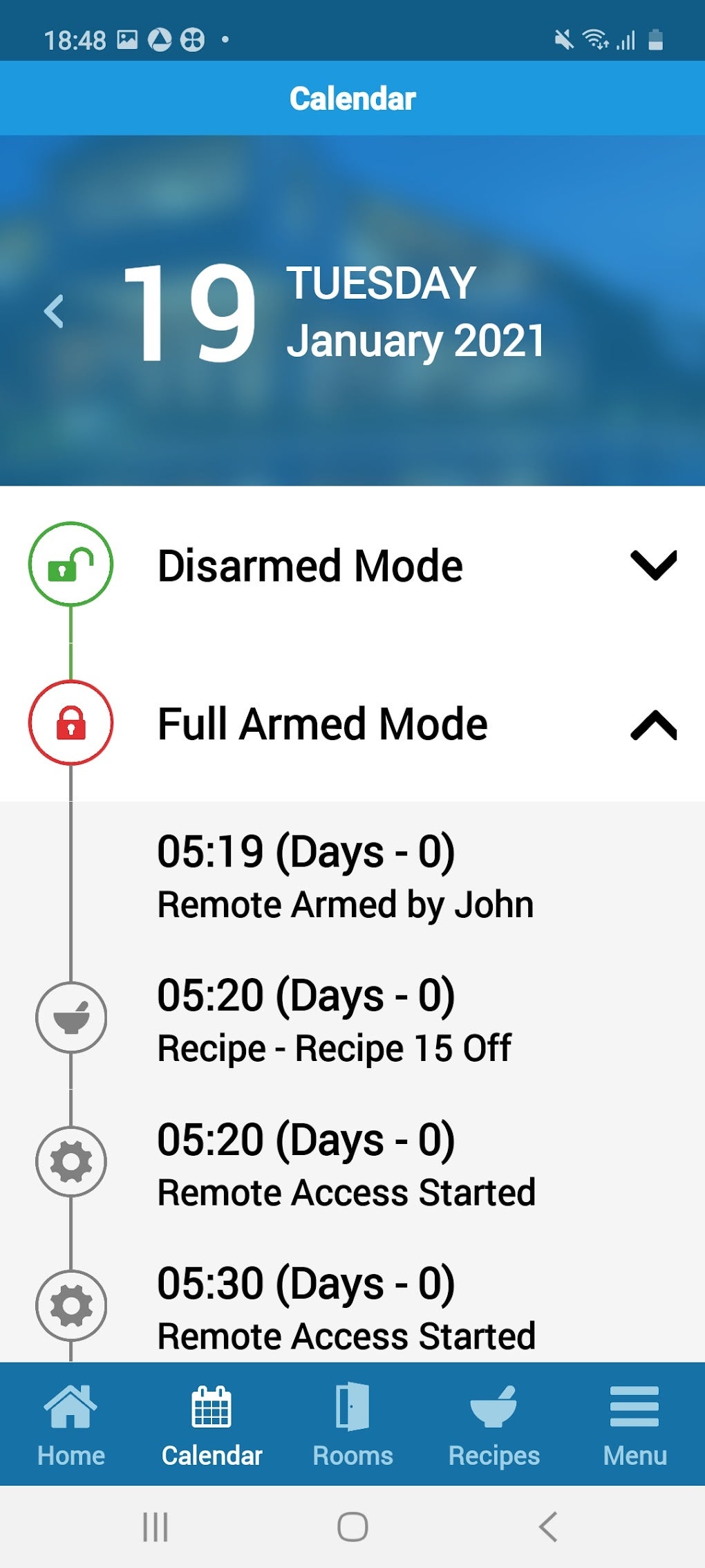The height and width of the screenshot is (1568, 705).
Task: Click the red Full Armed Mode lock icon
Action: (x=71, y=724)
